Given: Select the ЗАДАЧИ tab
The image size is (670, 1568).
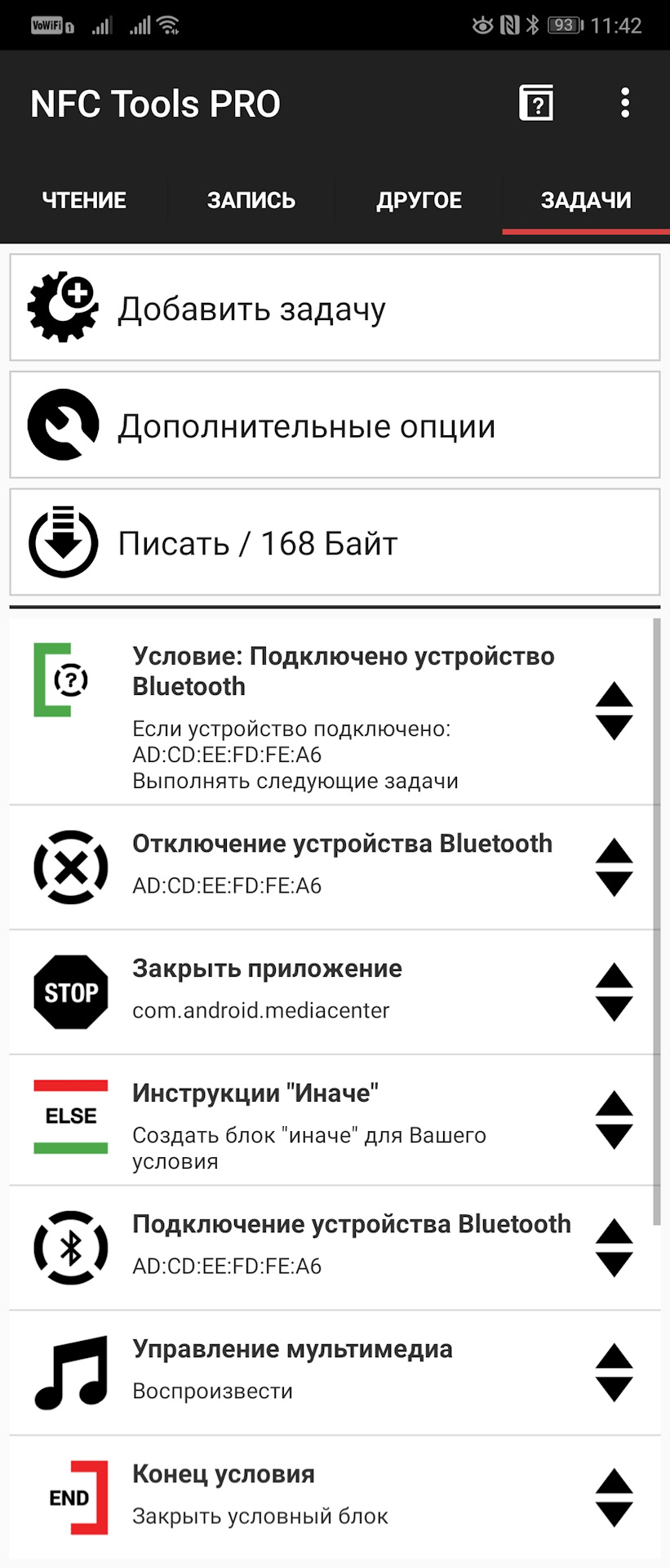Looking at the screenshot, I should coord(586,200).
